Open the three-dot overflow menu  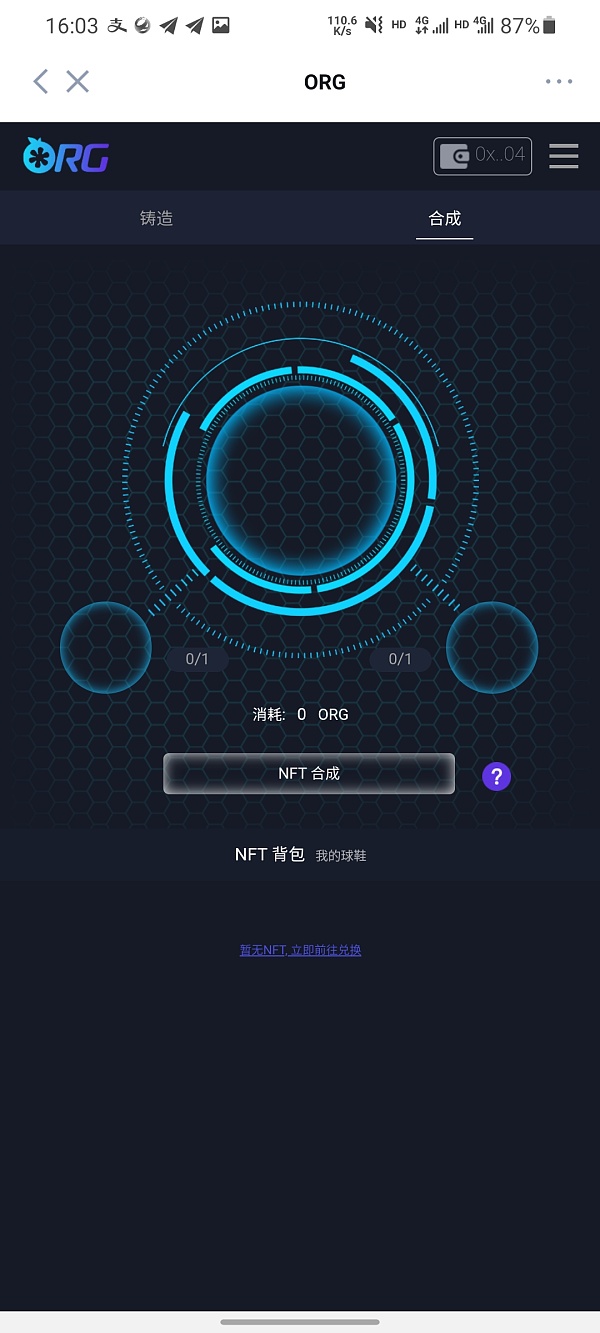tap(559, 82)
